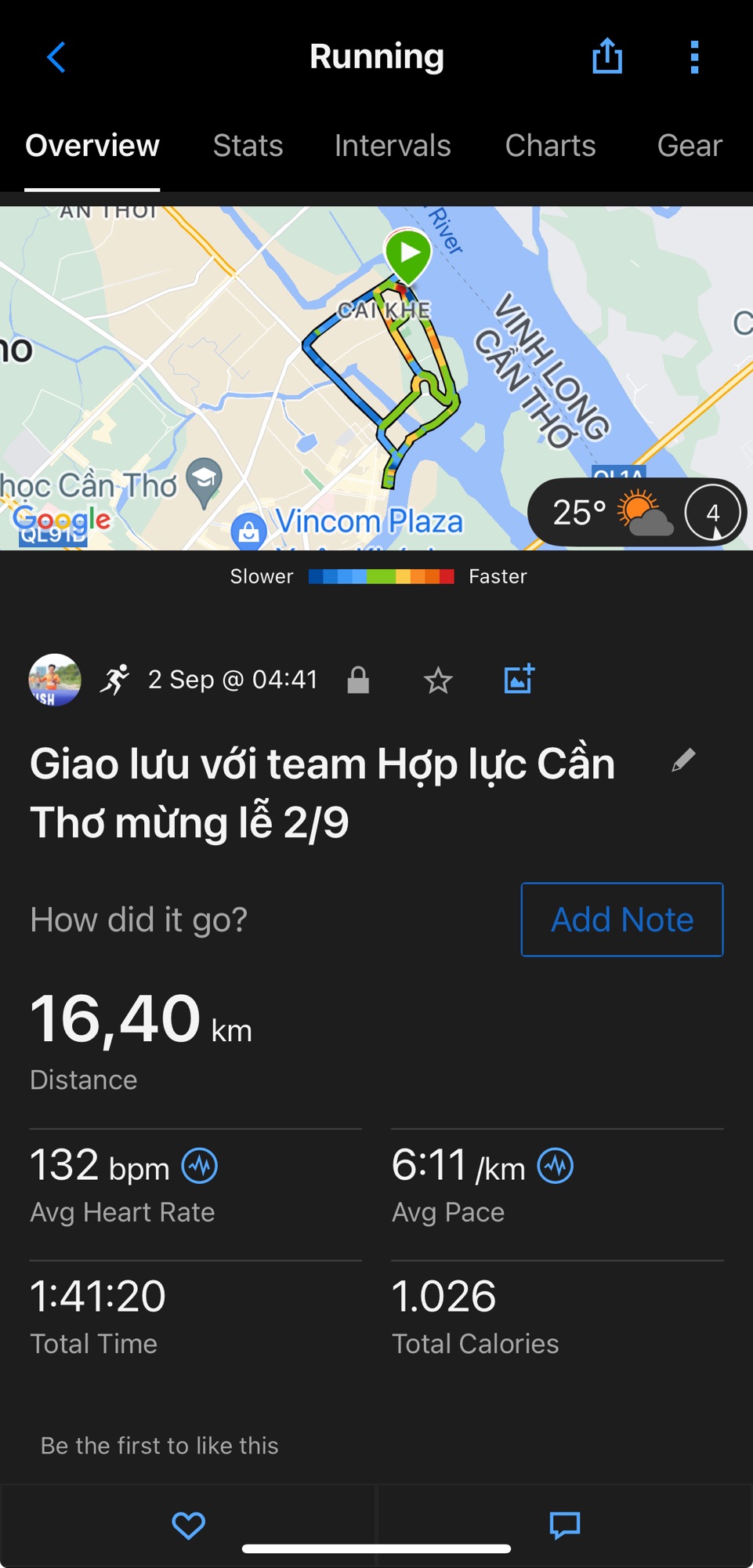Screen dimensions: 753x1568
Task: Tap the lock privacy icon
Action: tap(358, 680)
